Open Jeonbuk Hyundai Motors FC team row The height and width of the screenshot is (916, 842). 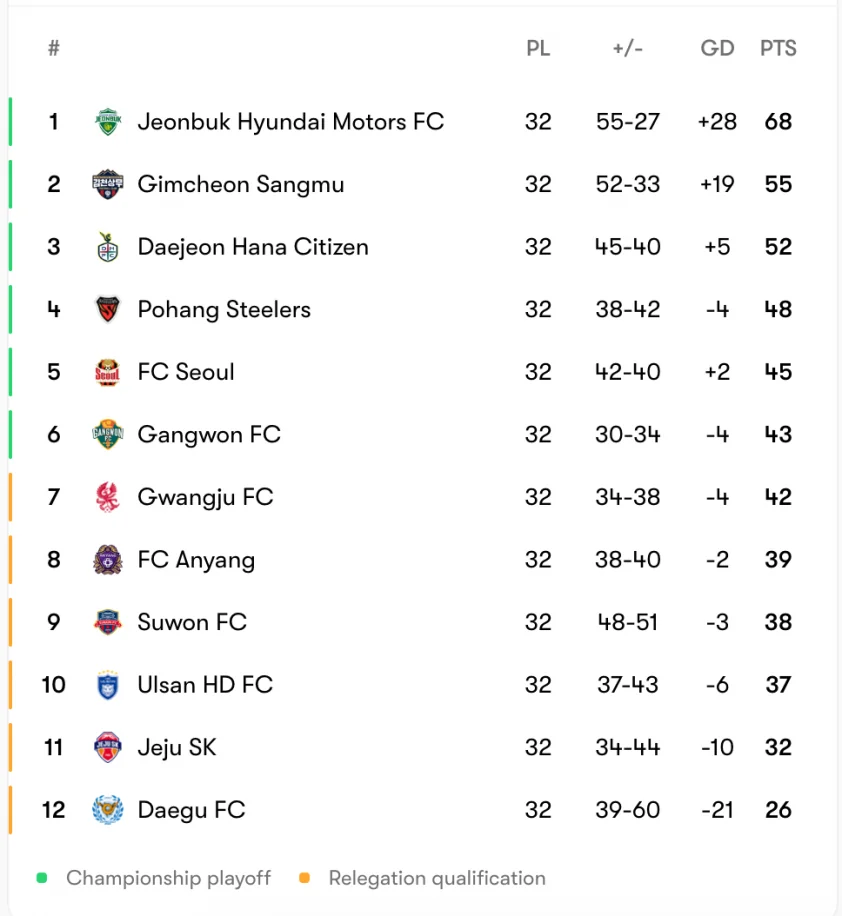pos(290,122)
